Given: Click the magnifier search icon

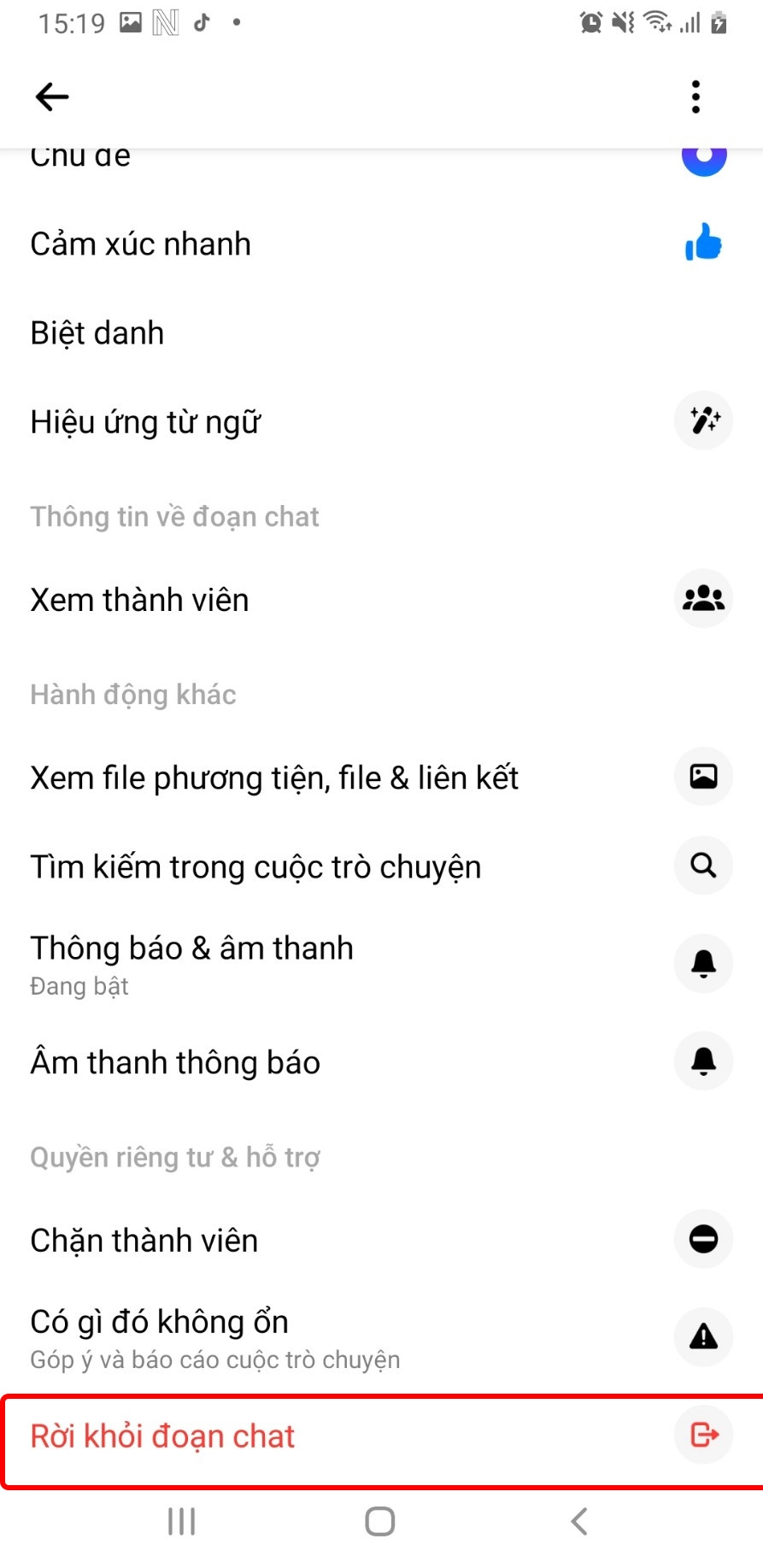Looking at the screenshot, I should (x=702, y=866).
